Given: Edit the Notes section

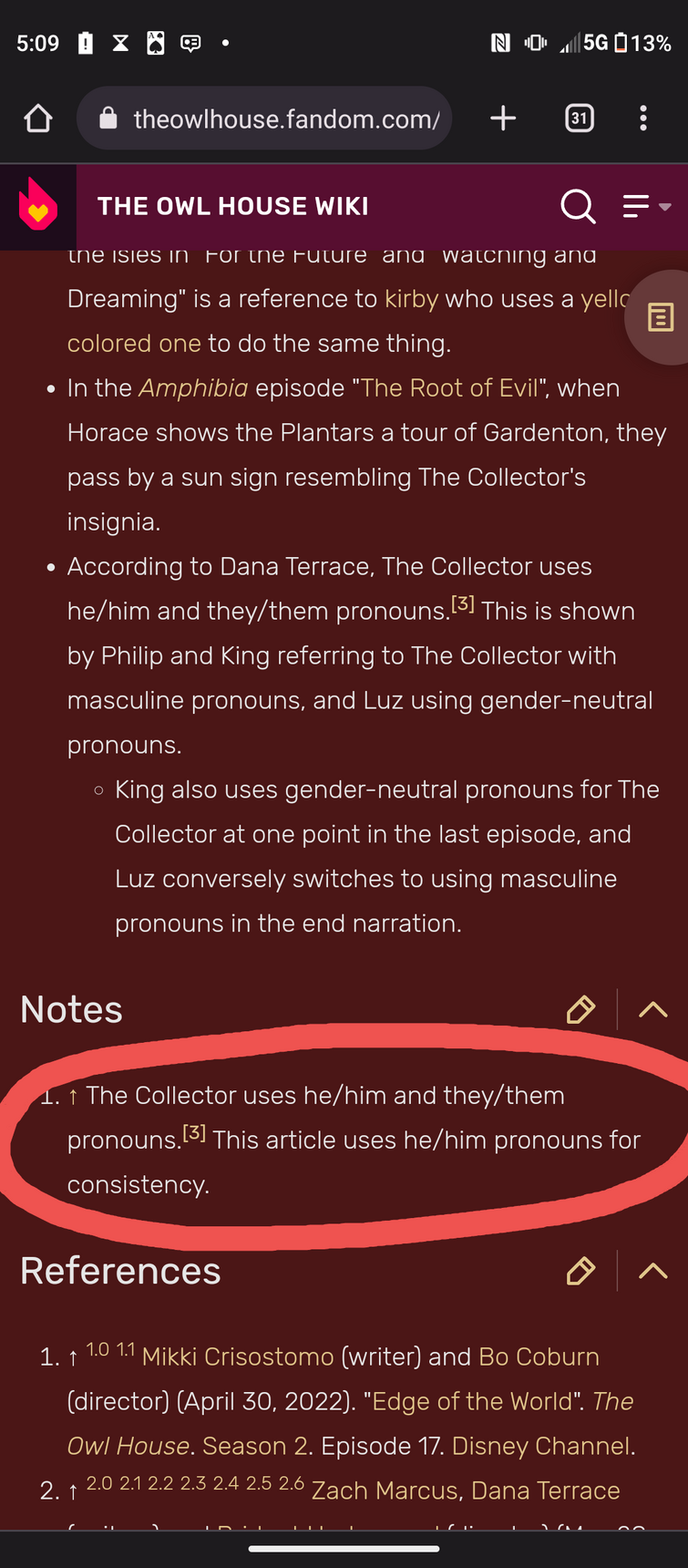Looking at the screenshot, I should point(580,1010).
